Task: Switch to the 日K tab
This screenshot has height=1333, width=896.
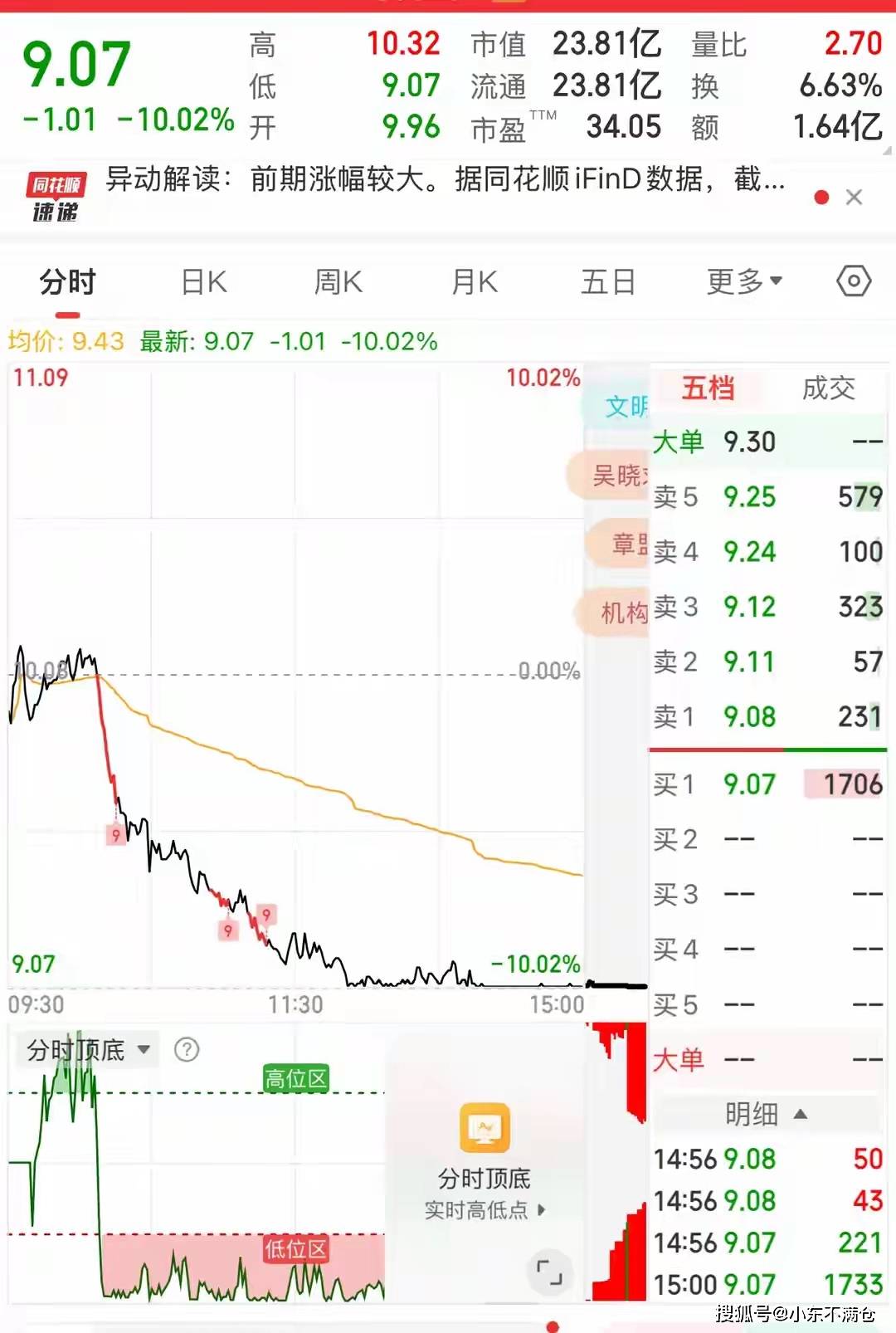Action: click(x=203, y=282)
